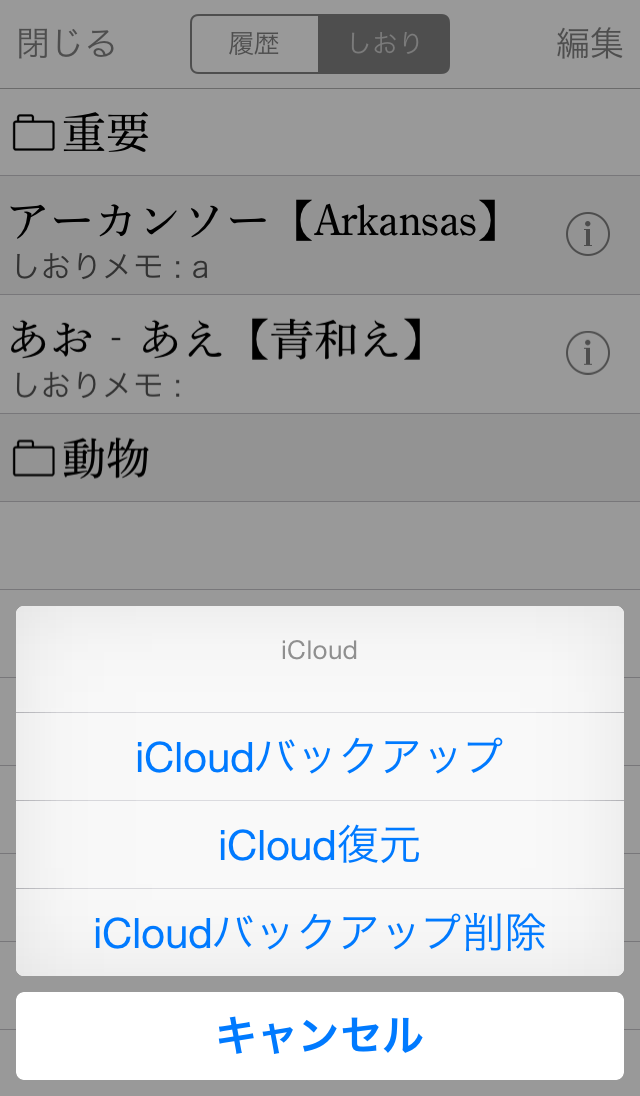The image size is (640, 1096).
Task: Tap 閉じる to close bookmarks
Action: [x=66, y=44]
